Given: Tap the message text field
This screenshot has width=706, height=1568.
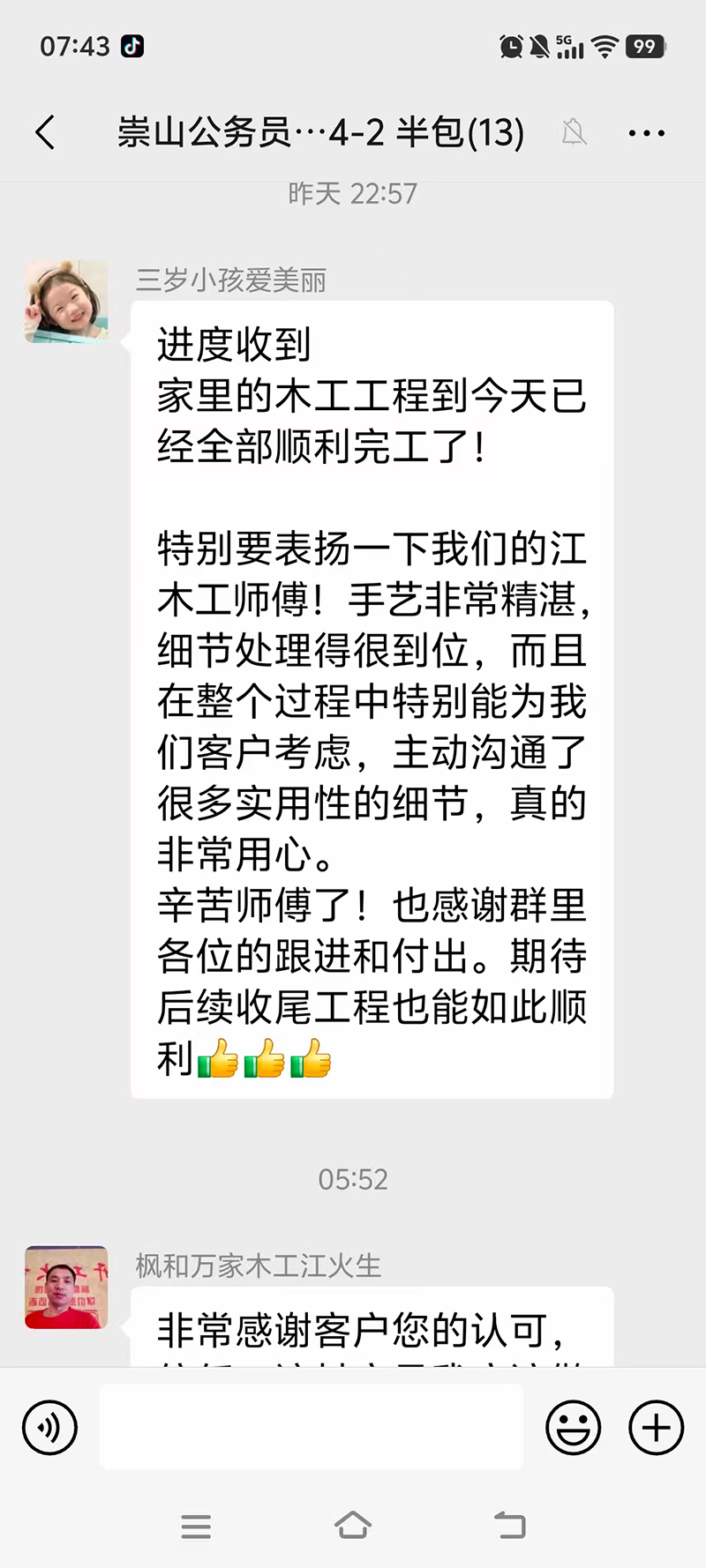Looking at the screenshot, I should tap(311, 1428).
